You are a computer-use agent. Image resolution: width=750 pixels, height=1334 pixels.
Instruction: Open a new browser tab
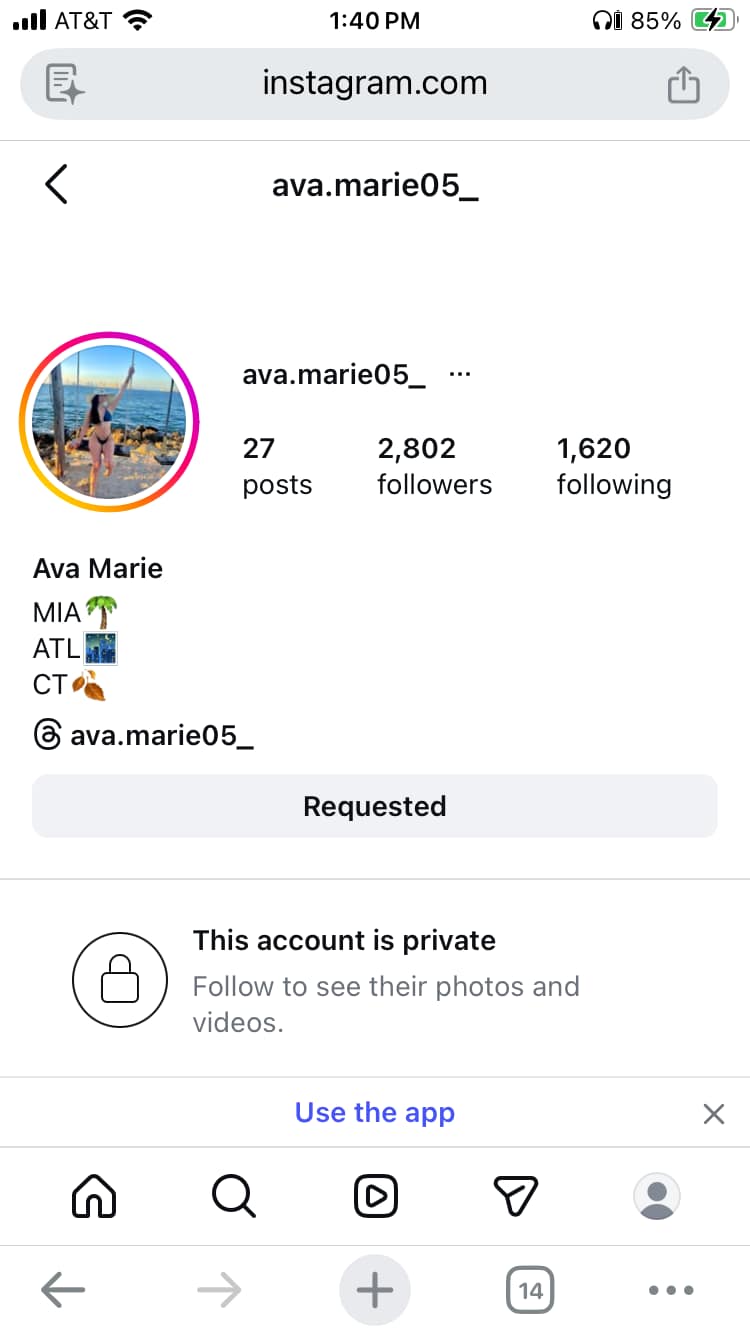pyautogui.click(x=375, y=1290)
